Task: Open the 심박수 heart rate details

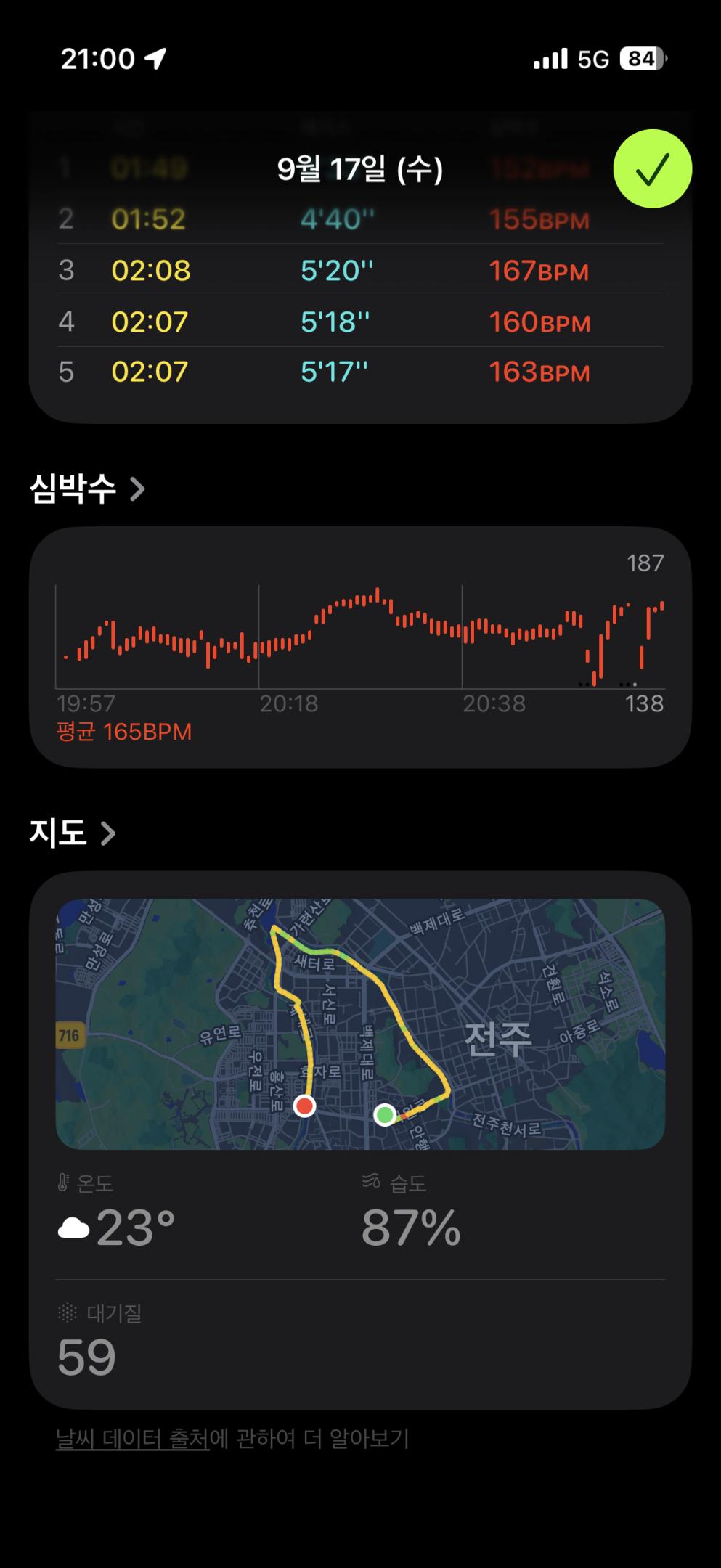Action: tap(87, 489)
